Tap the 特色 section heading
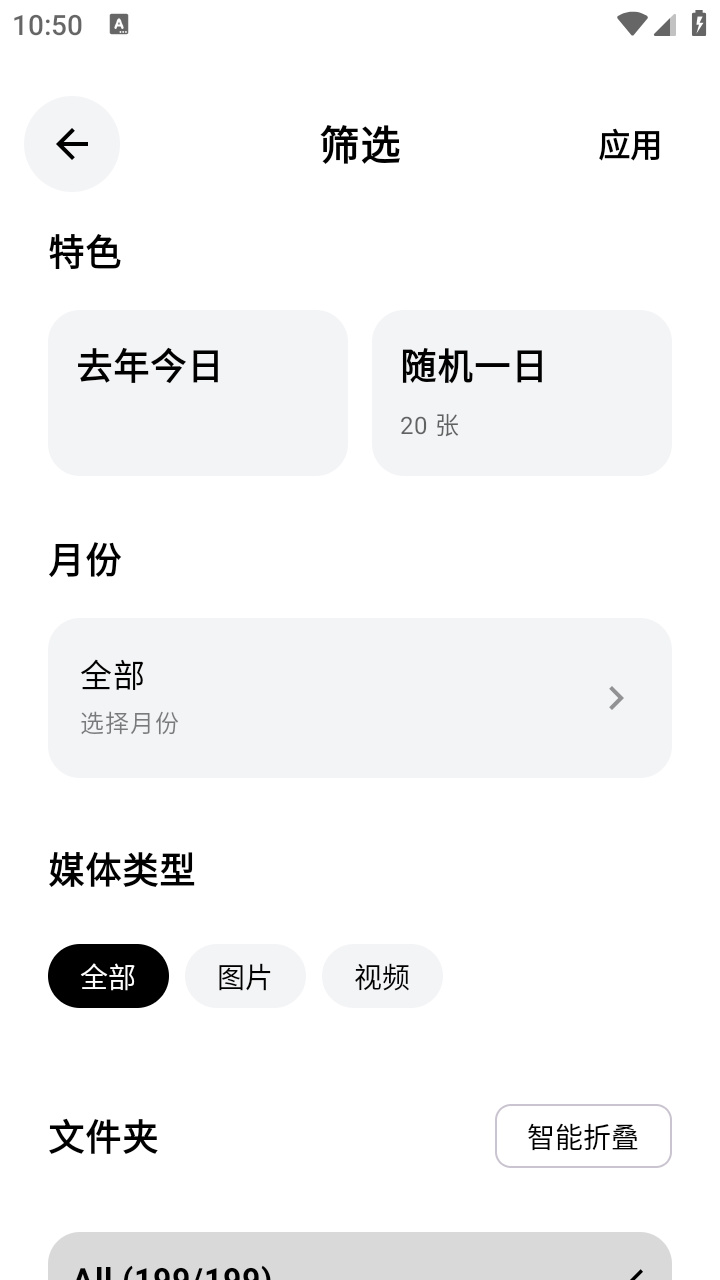The height and width of the screenshot is (1280, 720). point(84,253)
